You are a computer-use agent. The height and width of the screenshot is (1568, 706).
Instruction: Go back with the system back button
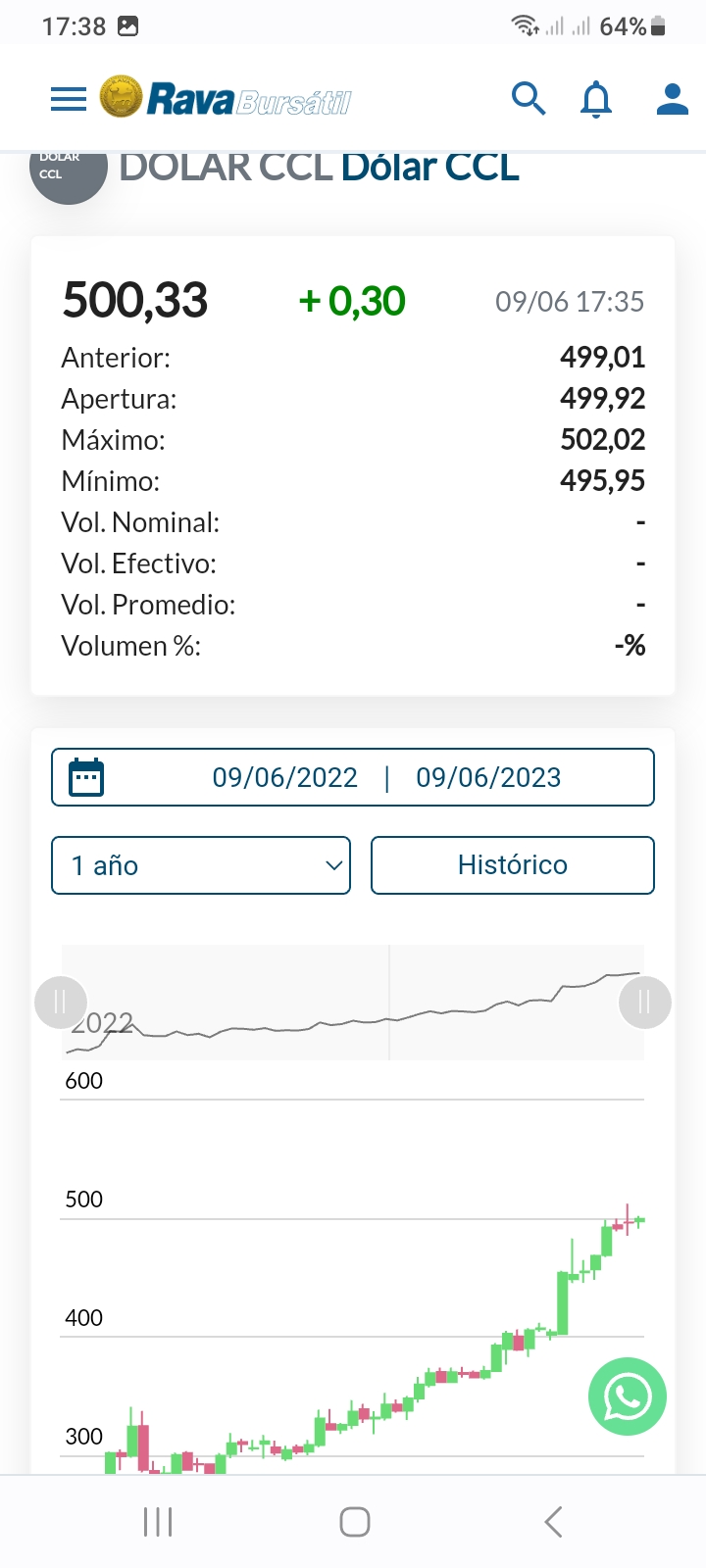(x=553, y=1522)
